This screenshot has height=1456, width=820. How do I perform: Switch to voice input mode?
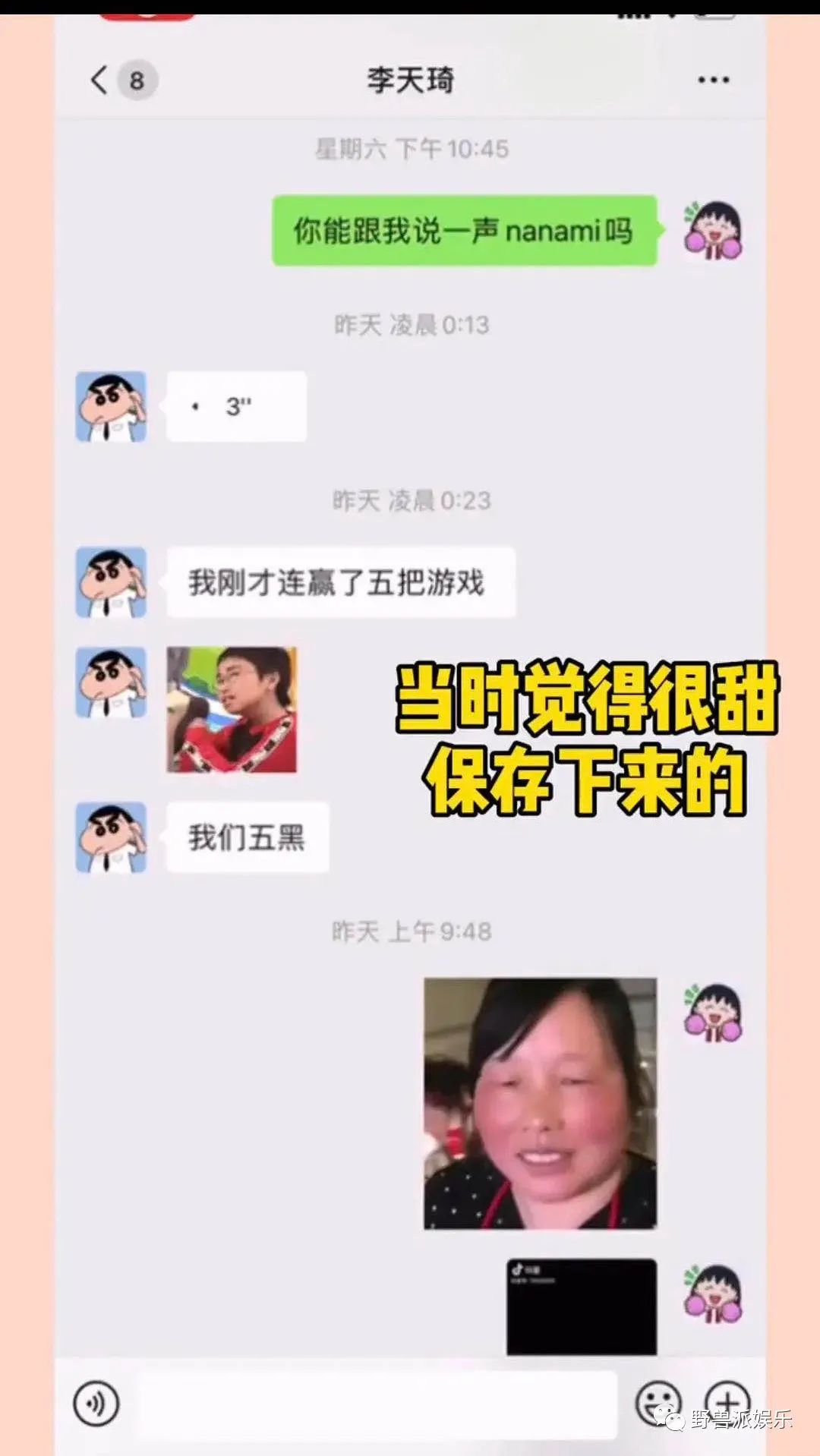96,1404
